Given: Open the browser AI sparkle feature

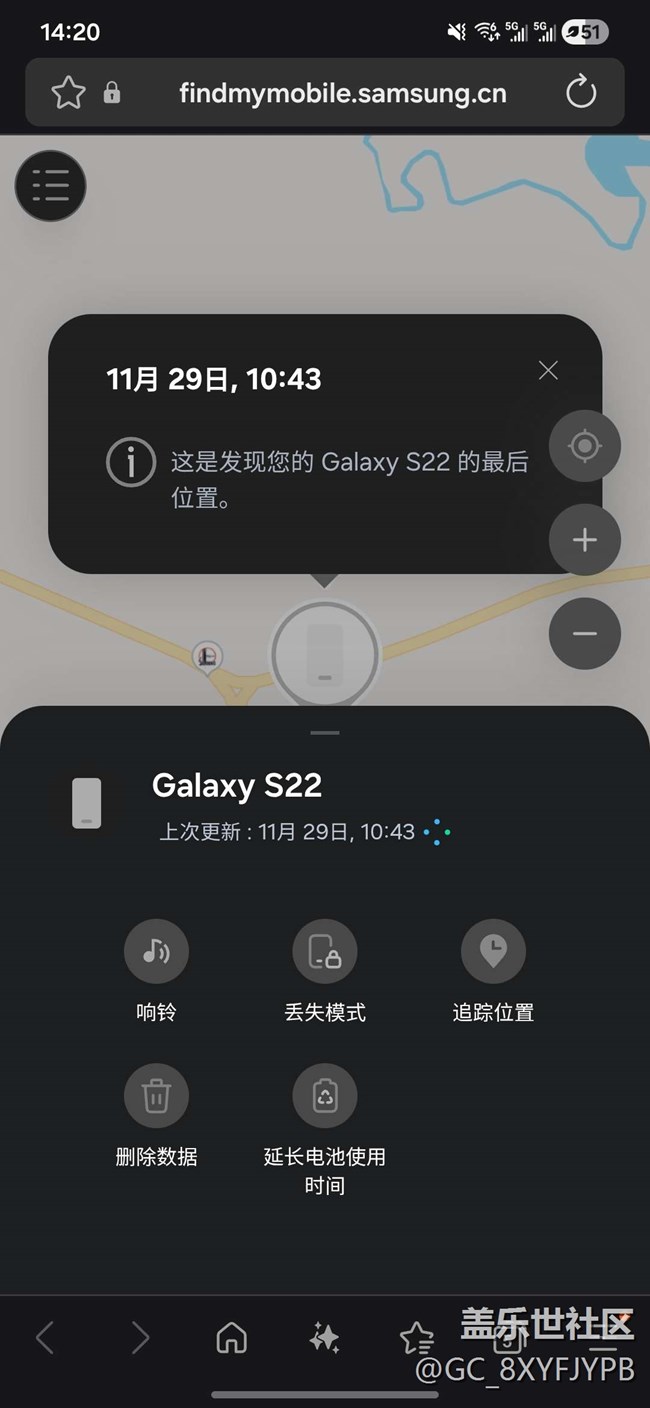Looking at the screenshot, I should coord(324,1337).
